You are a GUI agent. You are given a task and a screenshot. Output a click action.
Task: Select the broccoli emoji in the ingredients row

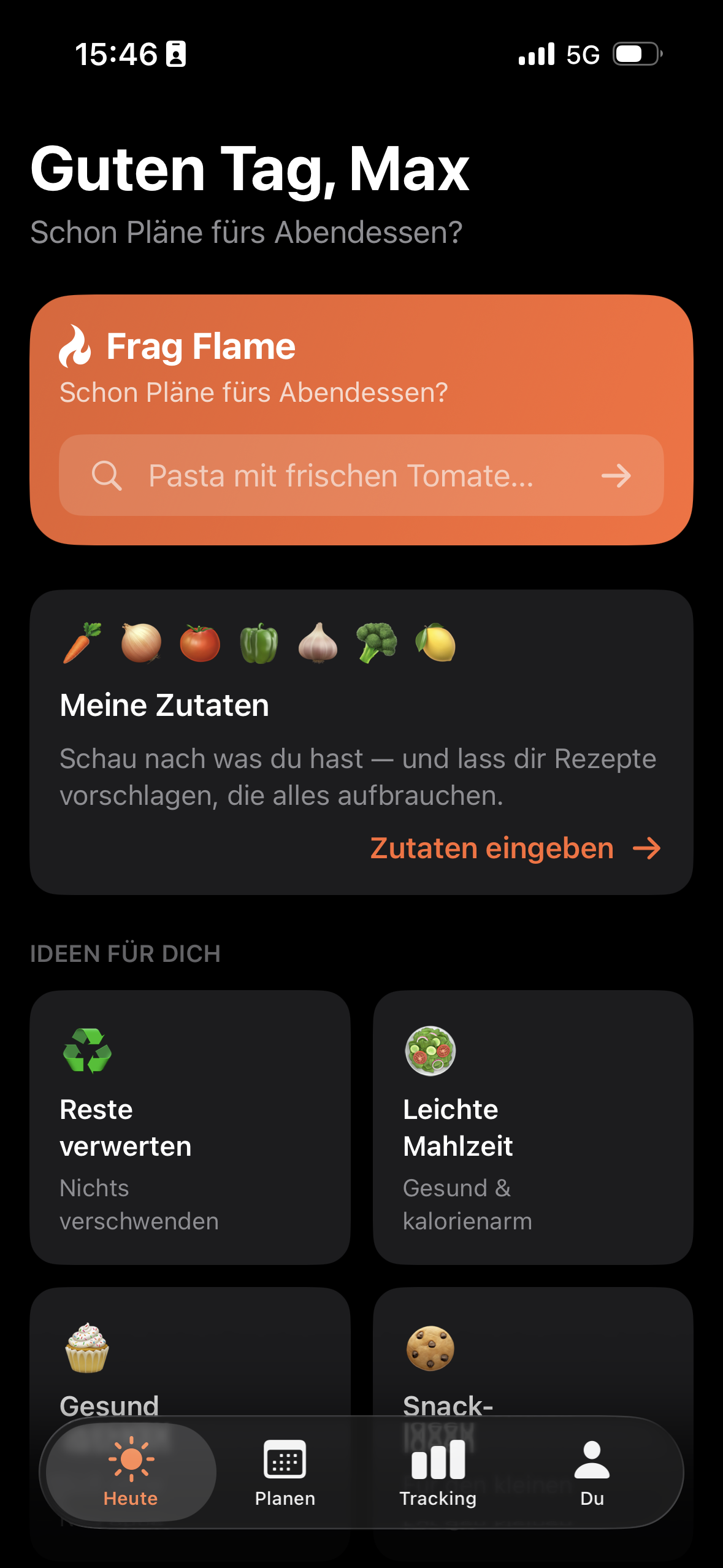click(x=379, y=641)
